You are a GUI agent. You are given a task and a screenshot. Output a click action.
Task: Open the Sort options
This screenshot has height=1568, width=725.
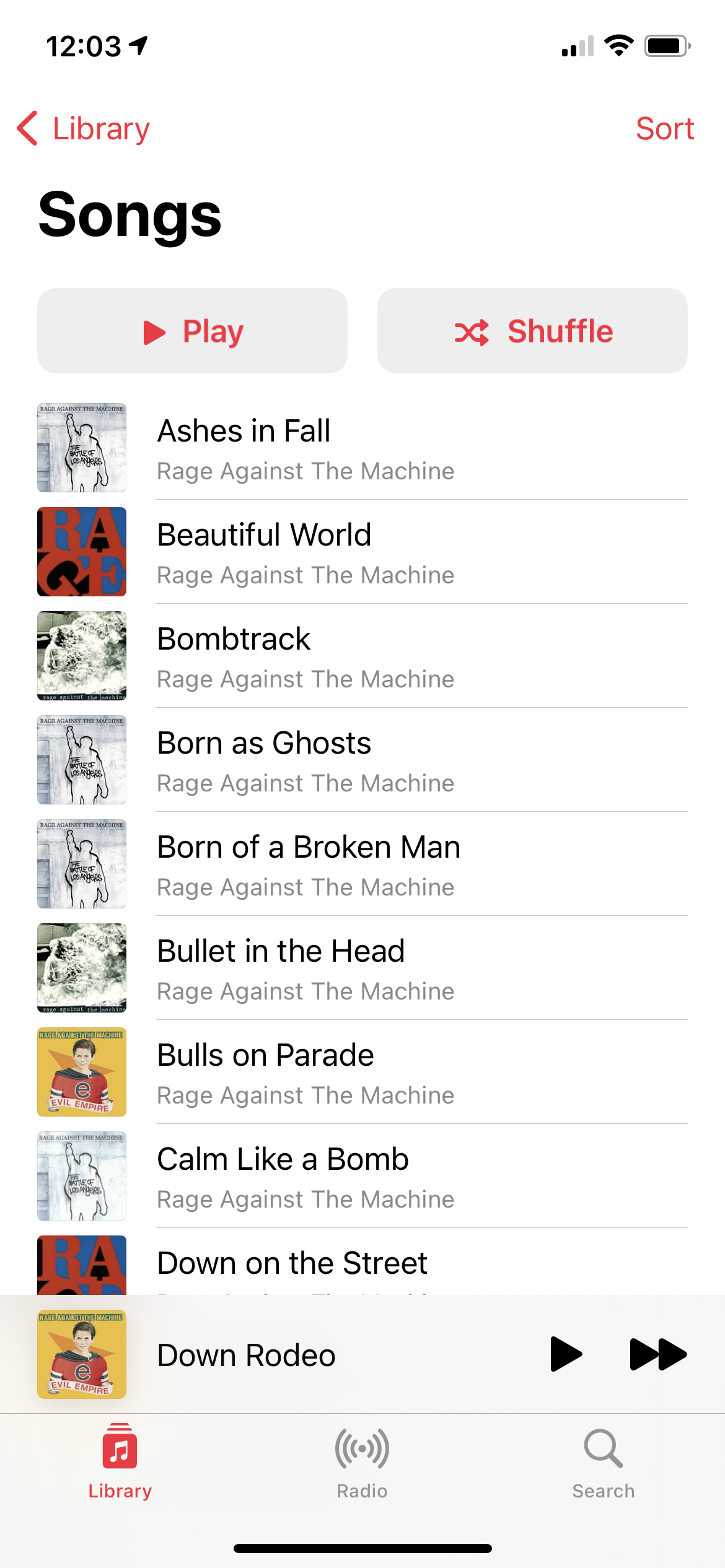click(x=664, y=129)
